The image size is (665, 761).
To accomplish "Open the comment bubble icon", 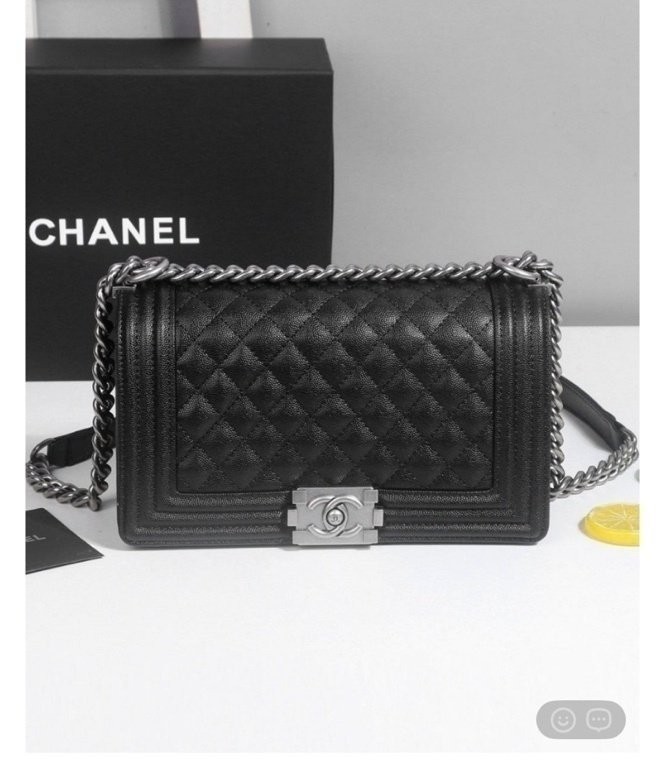I will (x=598, y=719).
